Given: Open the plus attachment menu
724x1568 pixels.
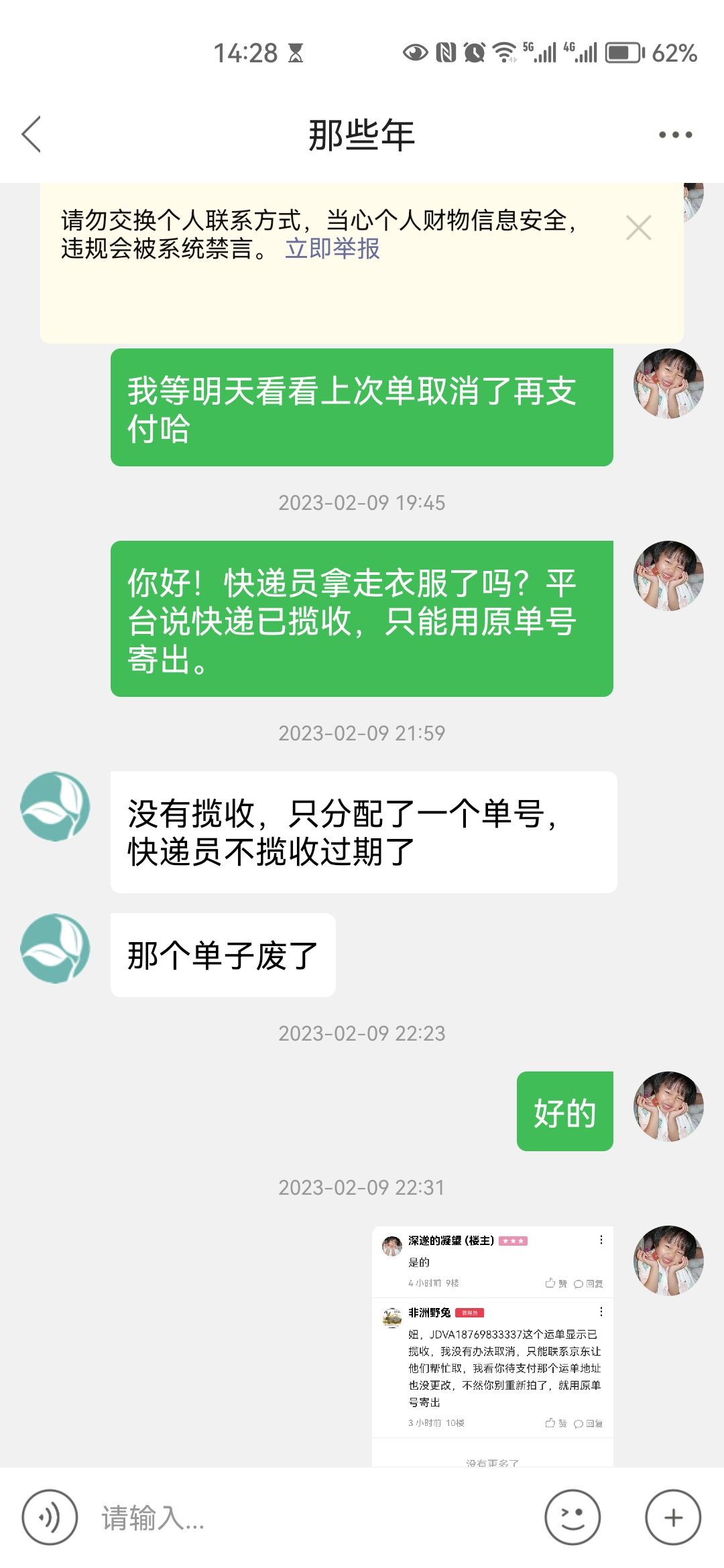Looking at the screenshot, I should [x=673, y=1518].
